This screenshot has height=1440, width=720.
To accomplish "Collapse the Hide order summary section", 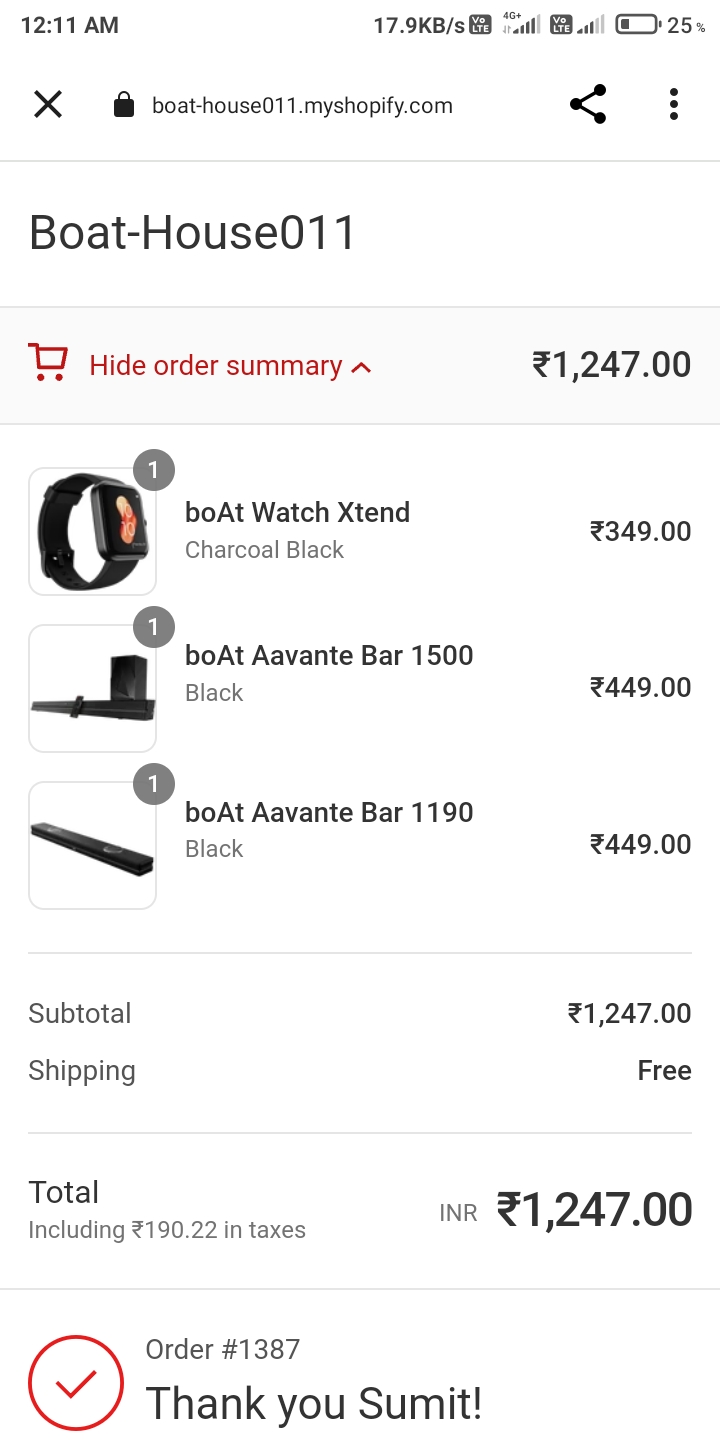I will [230, 366].
